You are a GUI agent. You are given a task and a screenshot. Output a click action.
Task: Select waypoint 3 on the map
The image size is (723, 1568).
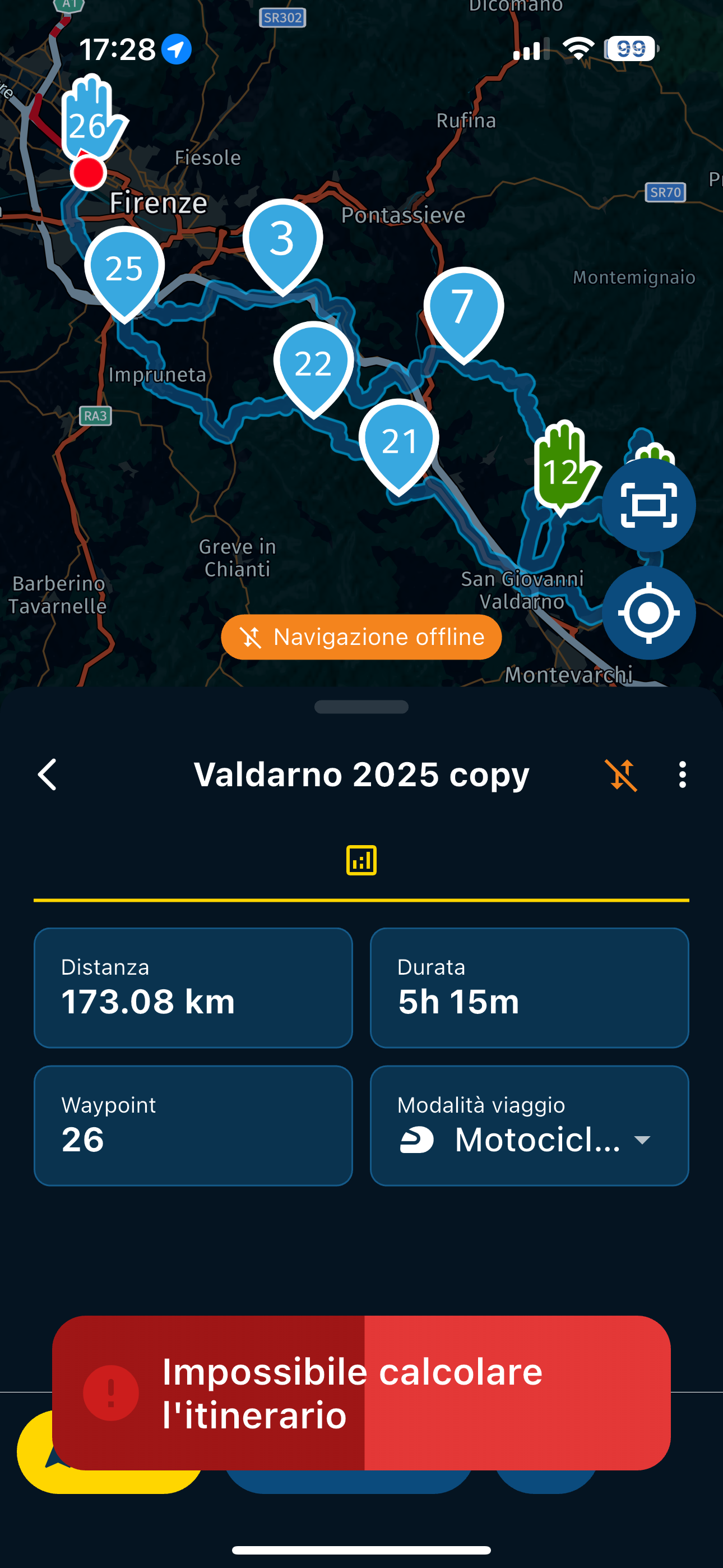click(x=282, y=241)
